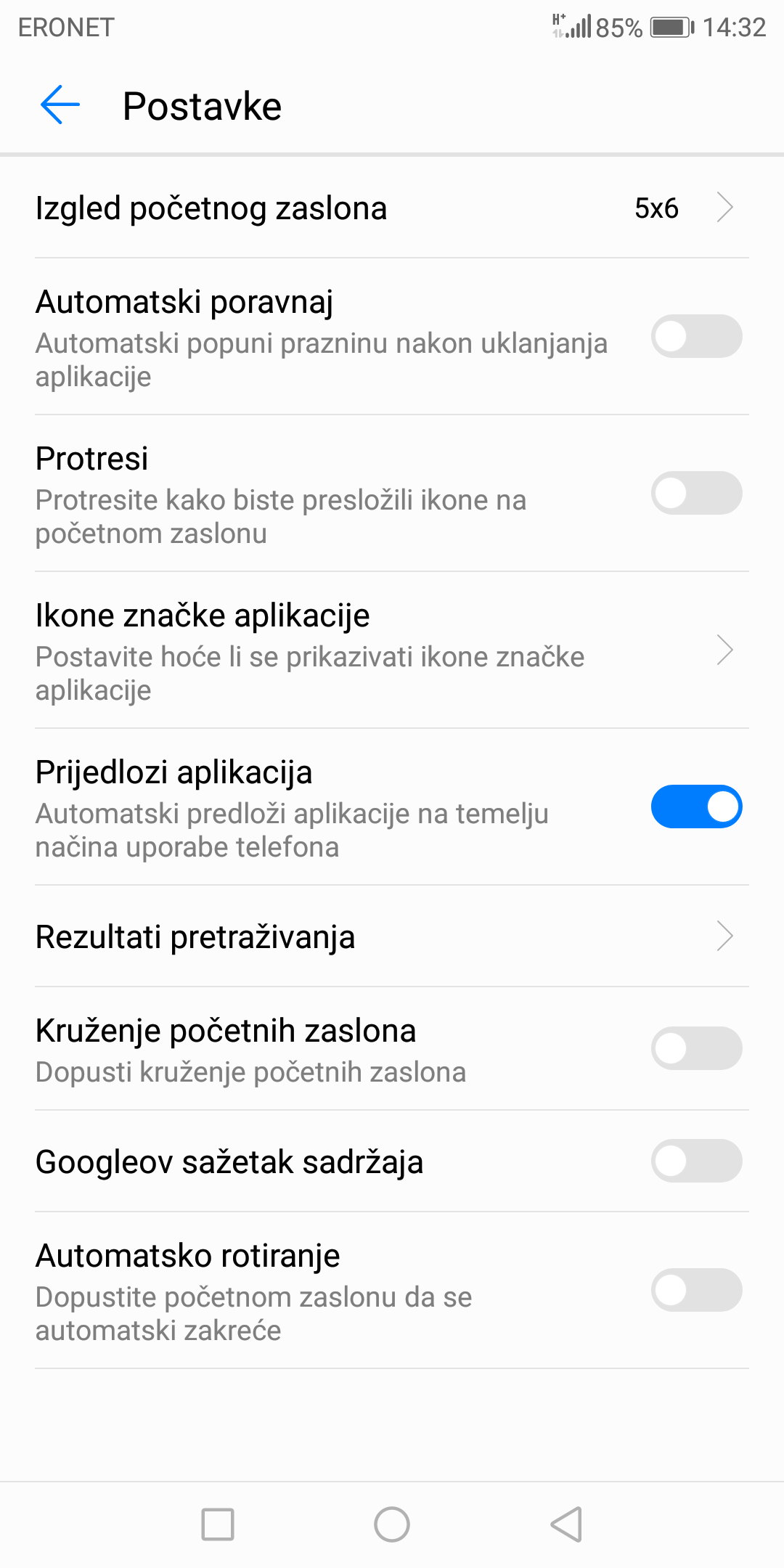Screen dimensions: 784x1568
Task: Turn on the Protresi switch
Action: point(695,494)
